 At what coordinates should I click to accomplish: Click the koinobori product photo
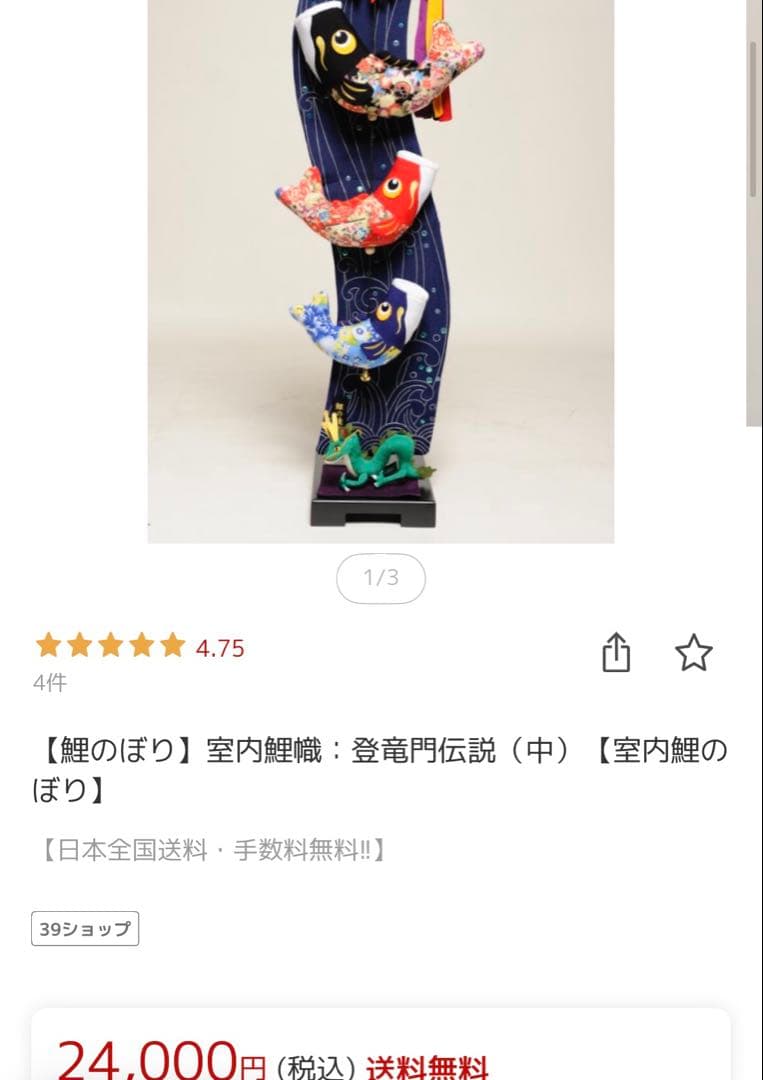click(380, 270)
